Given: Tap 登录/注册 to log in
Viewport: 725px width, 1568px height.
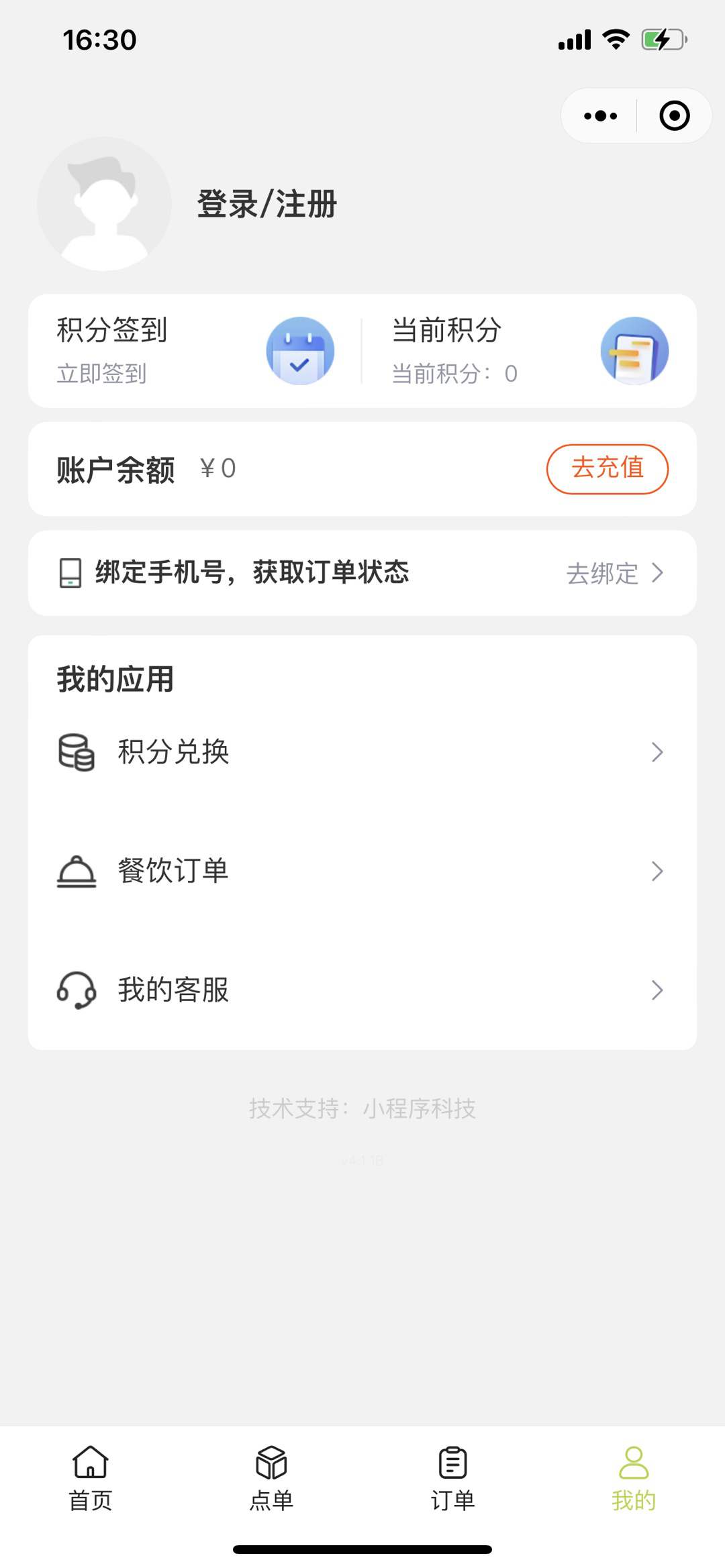Looking at the screenshot, I should tap(267, 204).
